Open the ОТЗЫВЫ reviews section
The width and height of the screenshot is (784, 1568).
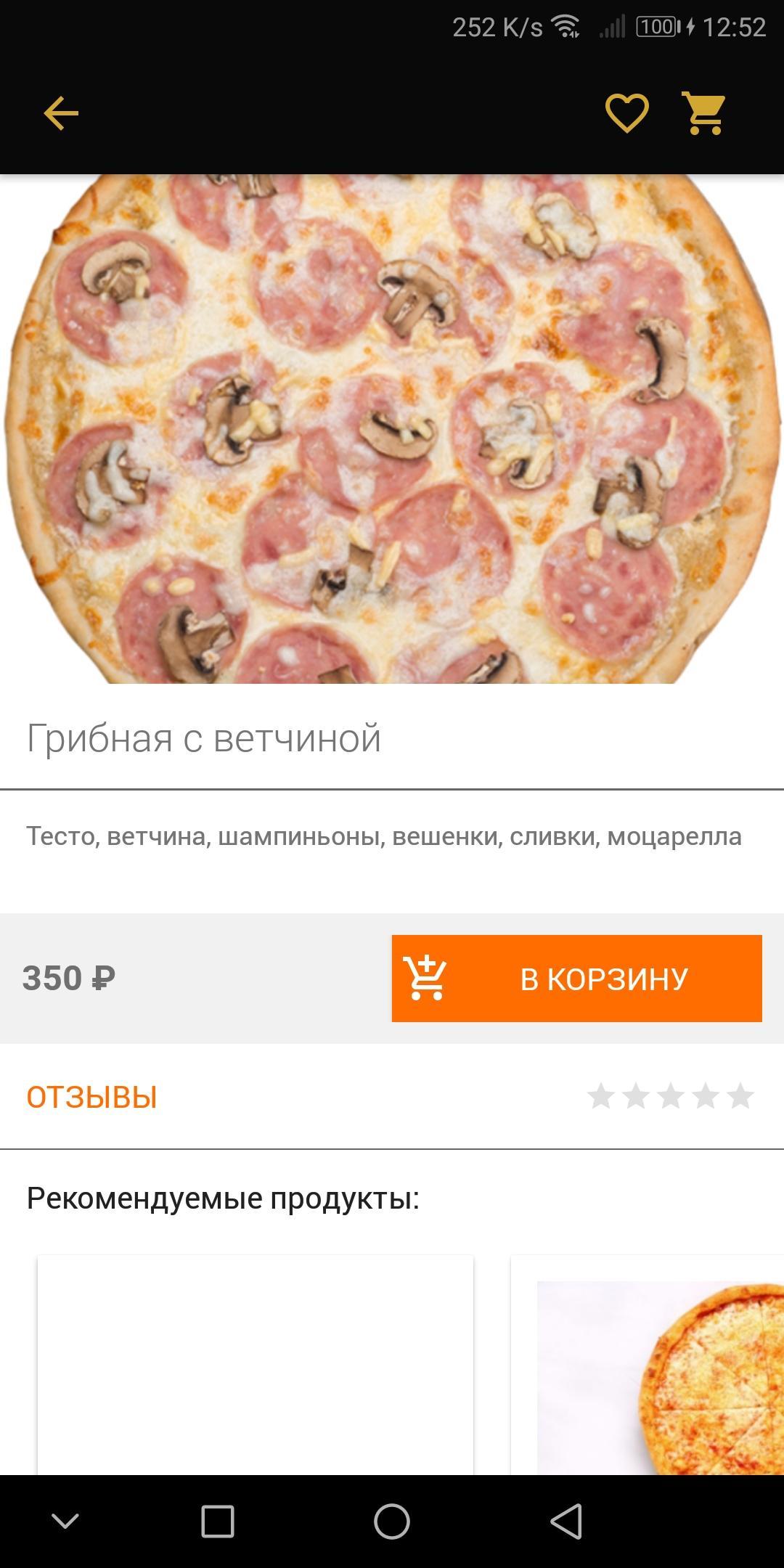coord(92,1096)
